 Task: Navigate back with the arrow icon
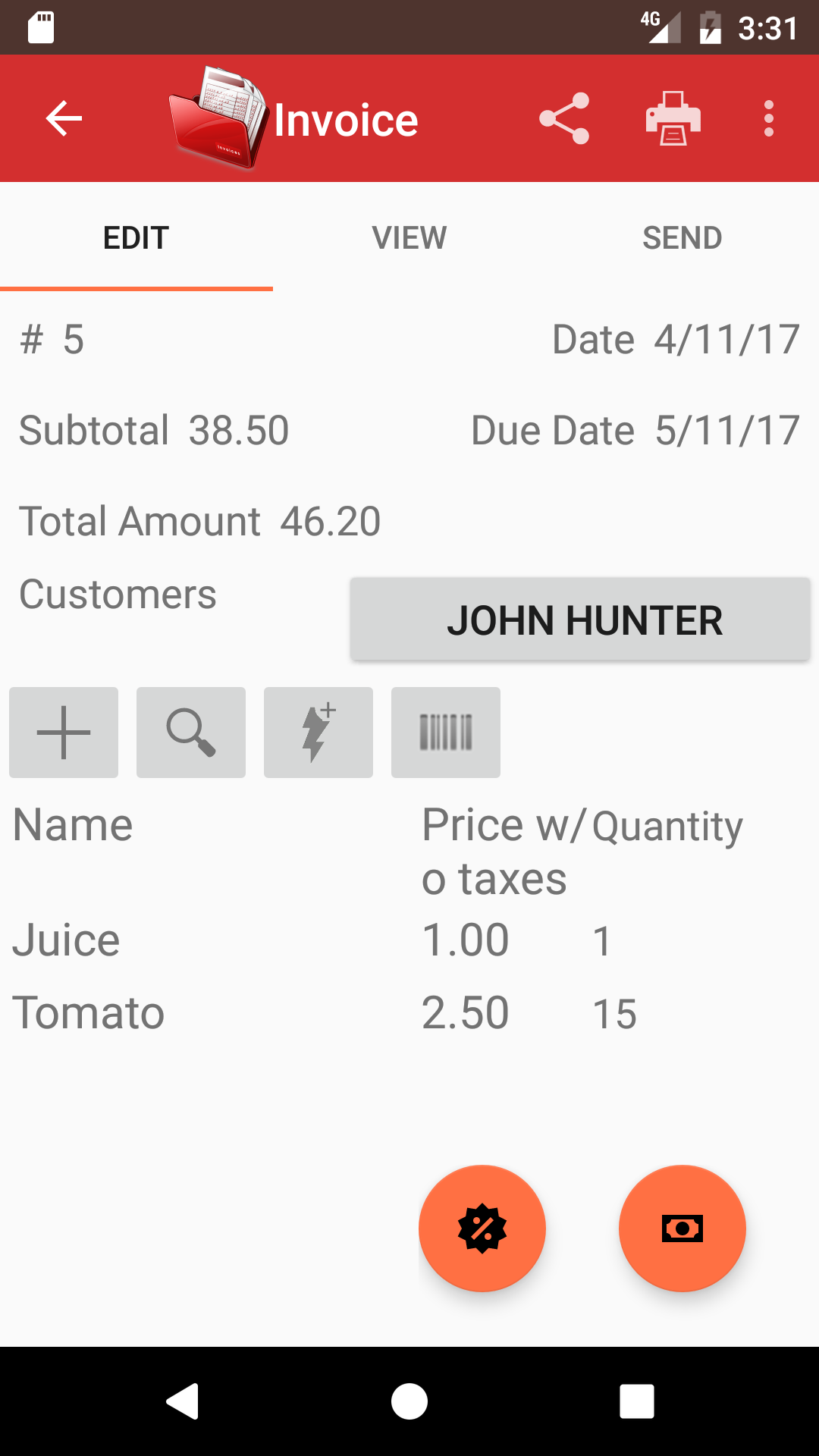[x=63, y=118]
